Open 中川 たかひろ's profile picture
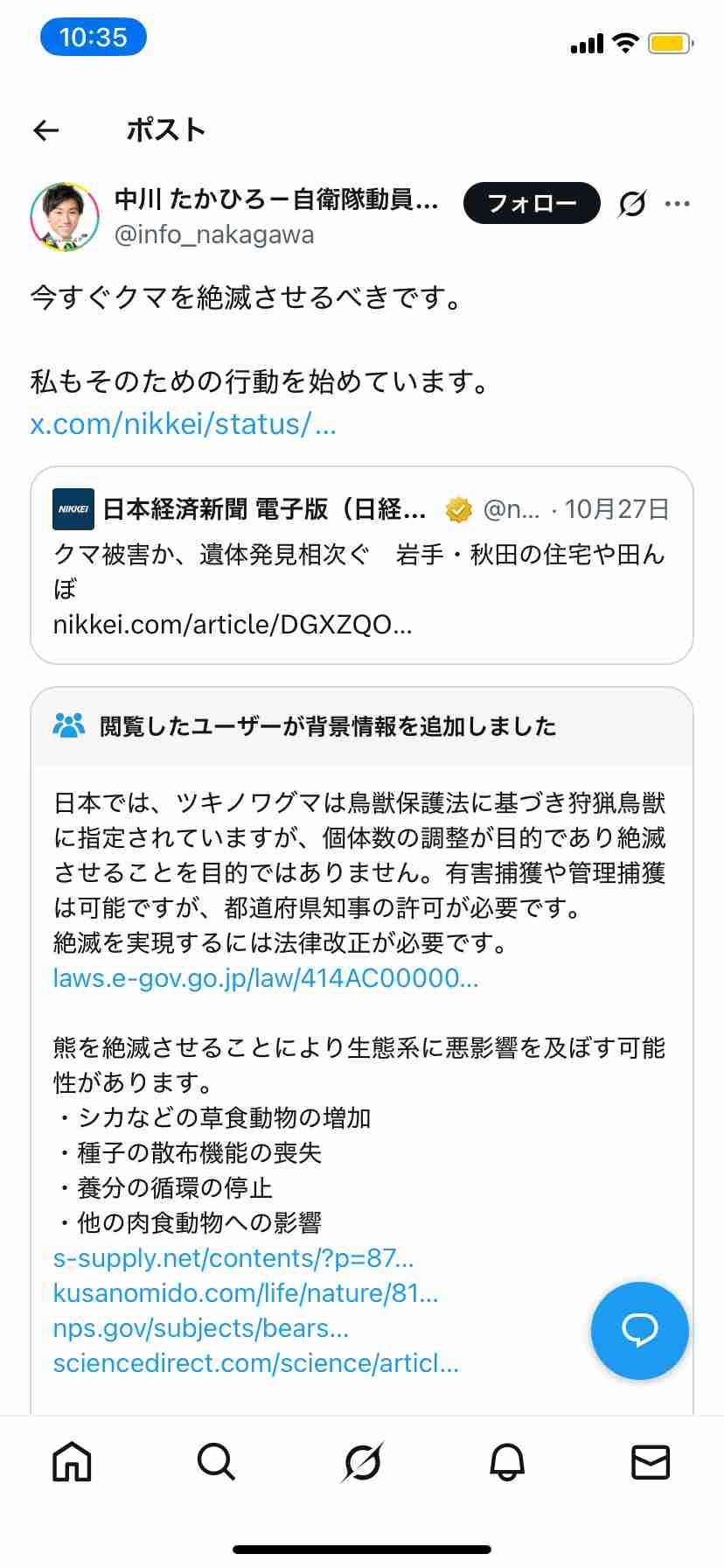The height and width of the screenshot is (1568, 724). (x=64, y=216)
